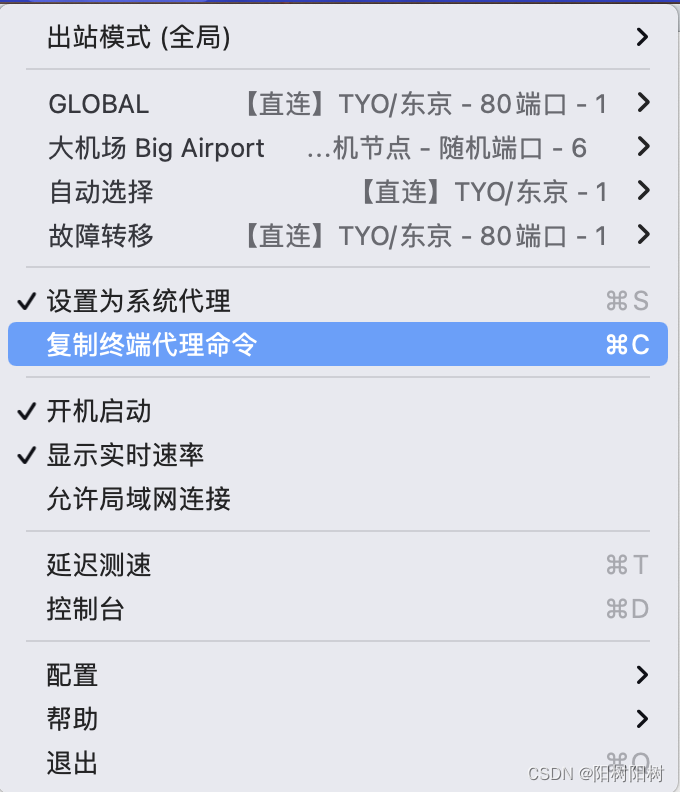
Task: Expand the 配置 submenu
Action: tap(72, 675)
